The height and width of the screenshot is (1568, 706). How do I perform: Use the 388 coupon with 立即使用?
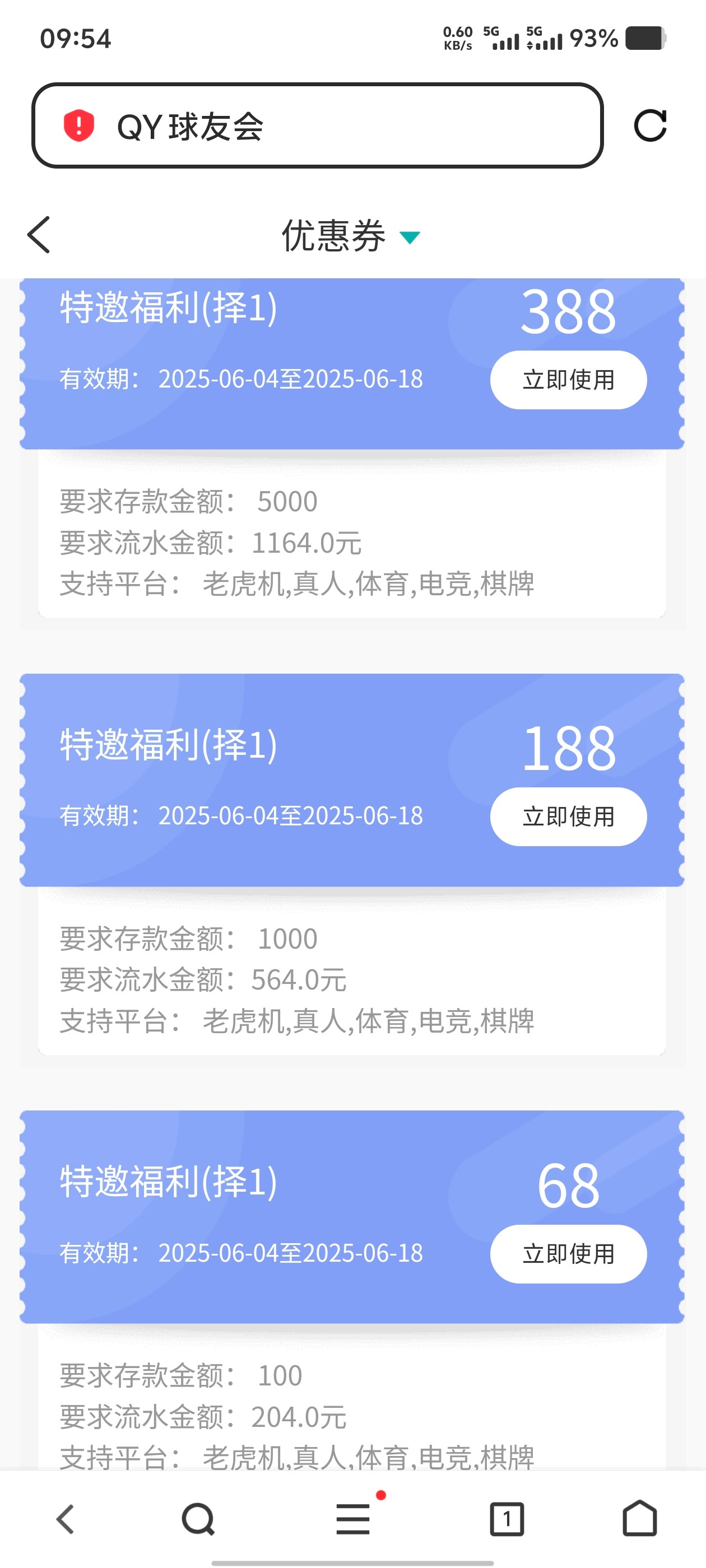tap(568, 380)
